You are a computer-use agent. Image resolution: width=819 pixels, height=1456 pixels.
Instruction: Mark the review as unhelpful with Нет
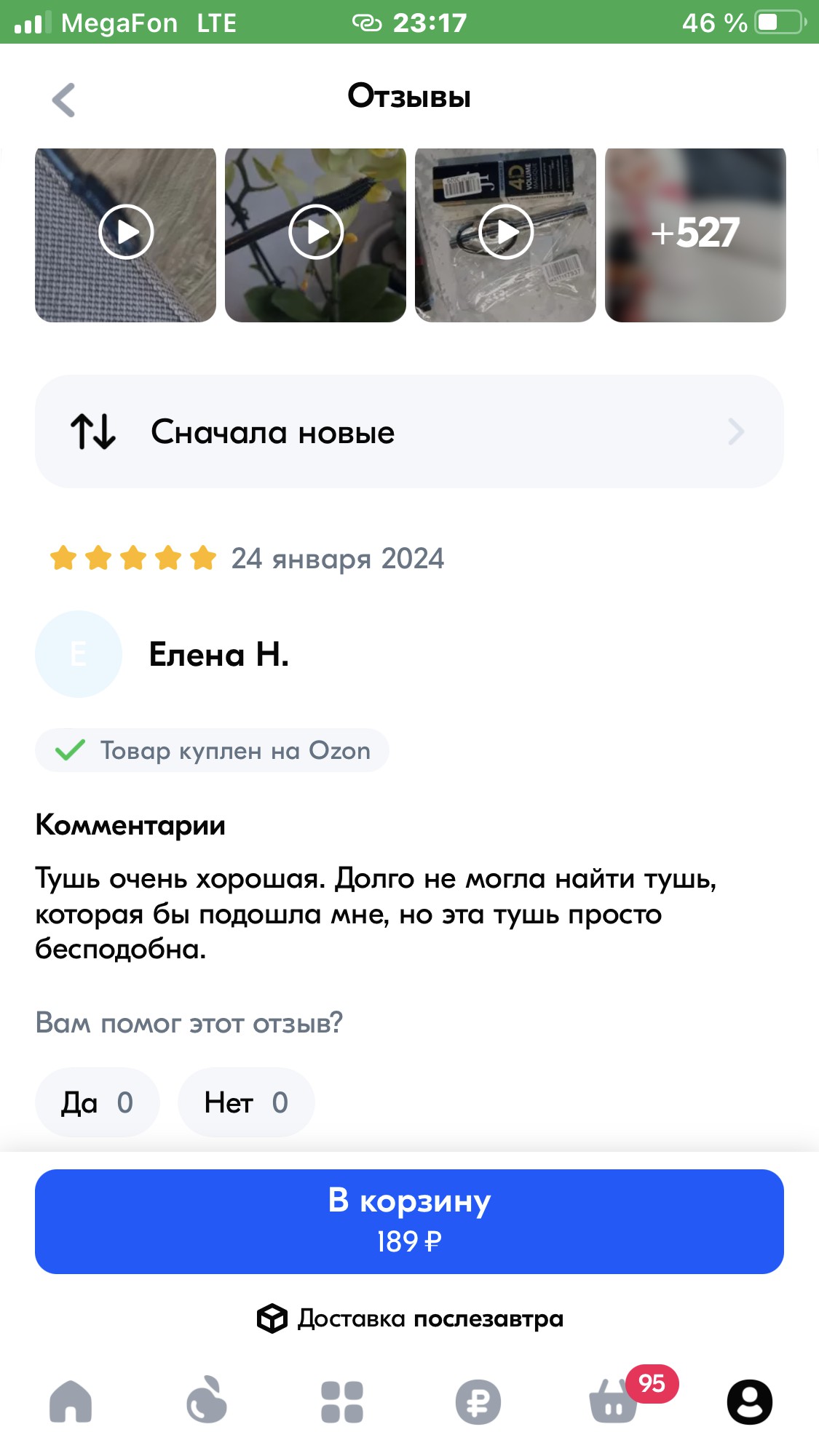[x=246, y=1102]
